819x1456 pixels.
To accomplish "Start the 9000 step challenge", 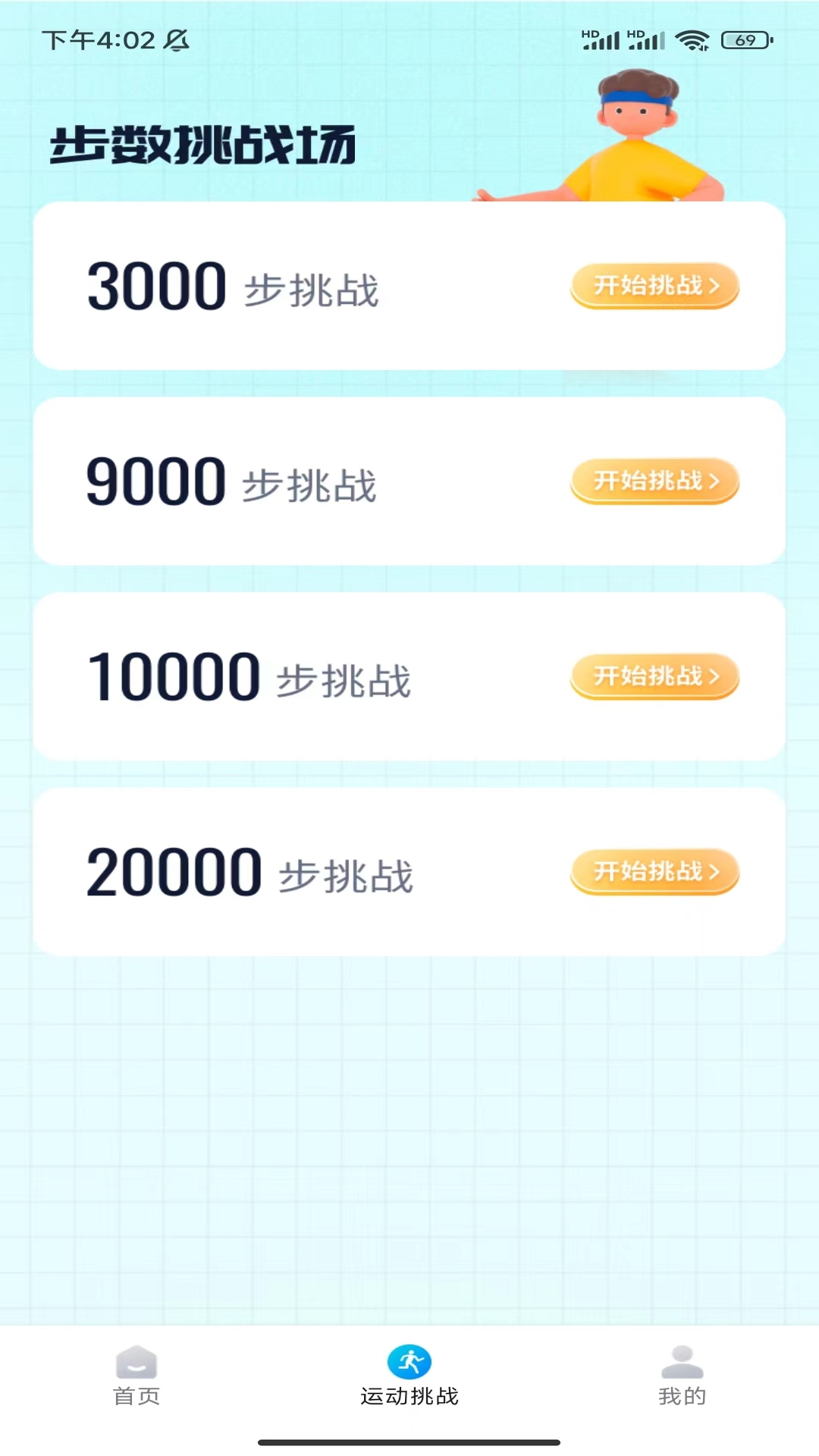I will 654,481.
